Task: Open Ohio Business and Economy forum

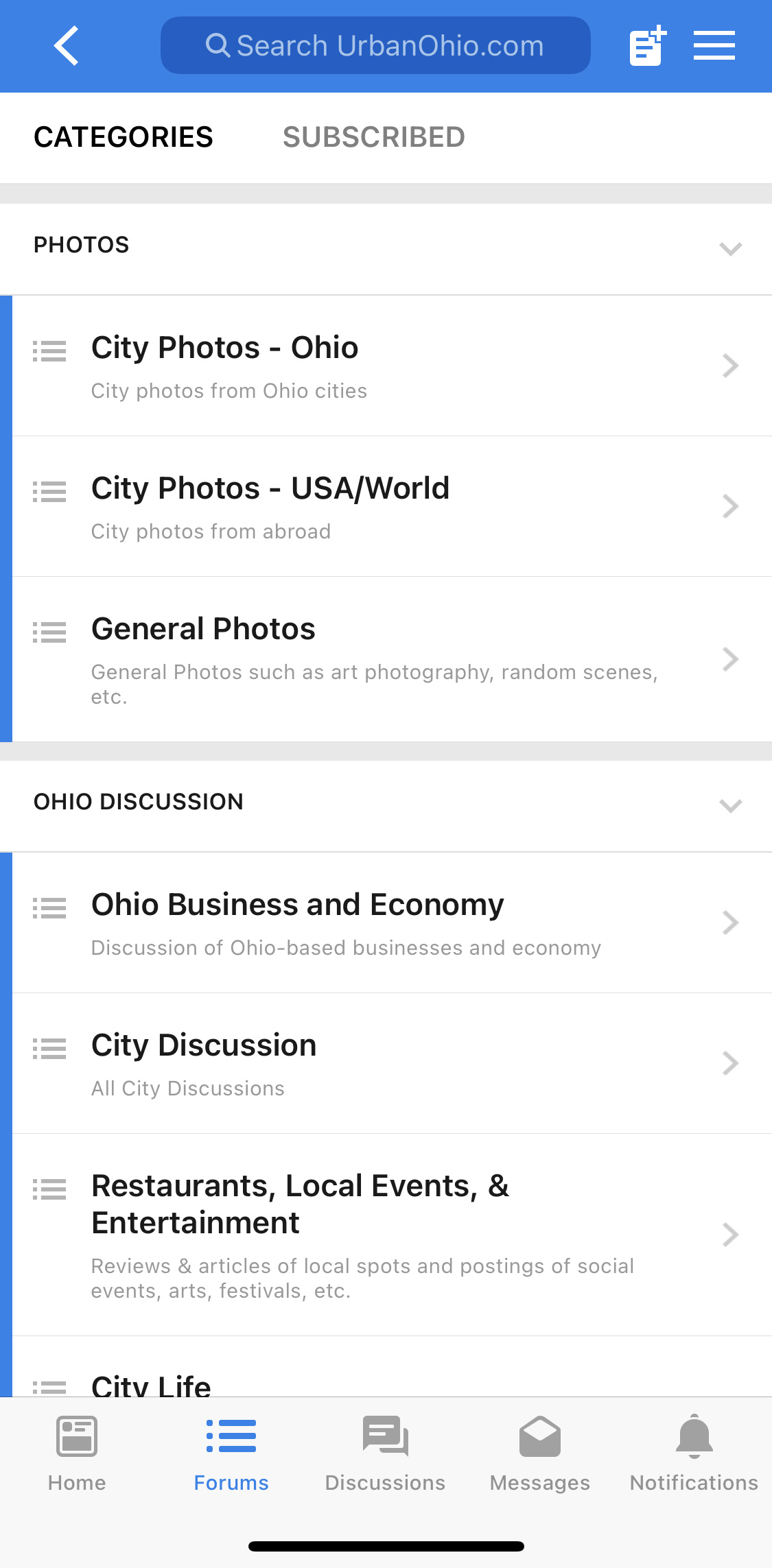Action: pyautogui.click(x=392, y=923)
